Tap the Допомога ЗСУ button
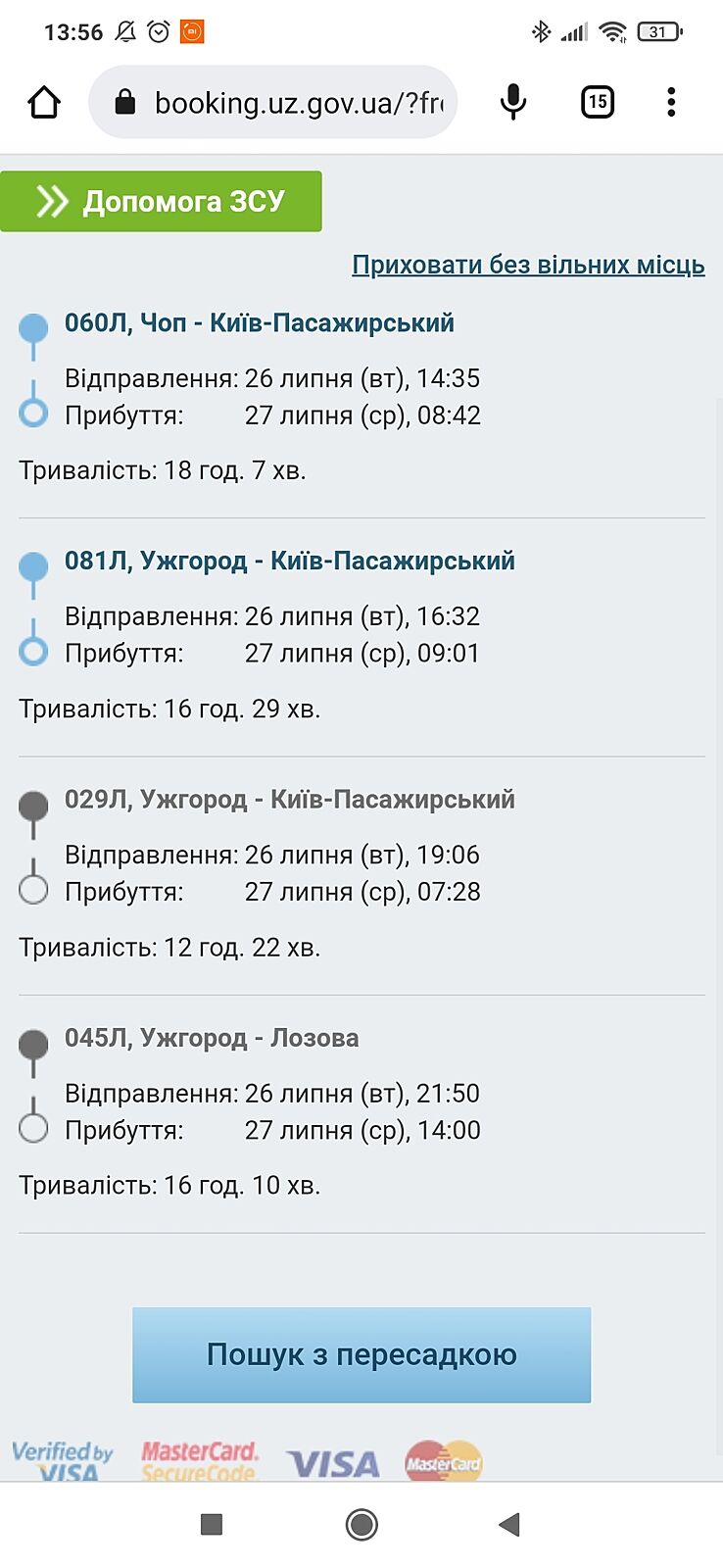Screen dimensions: 723x1568 click(162, 202)
